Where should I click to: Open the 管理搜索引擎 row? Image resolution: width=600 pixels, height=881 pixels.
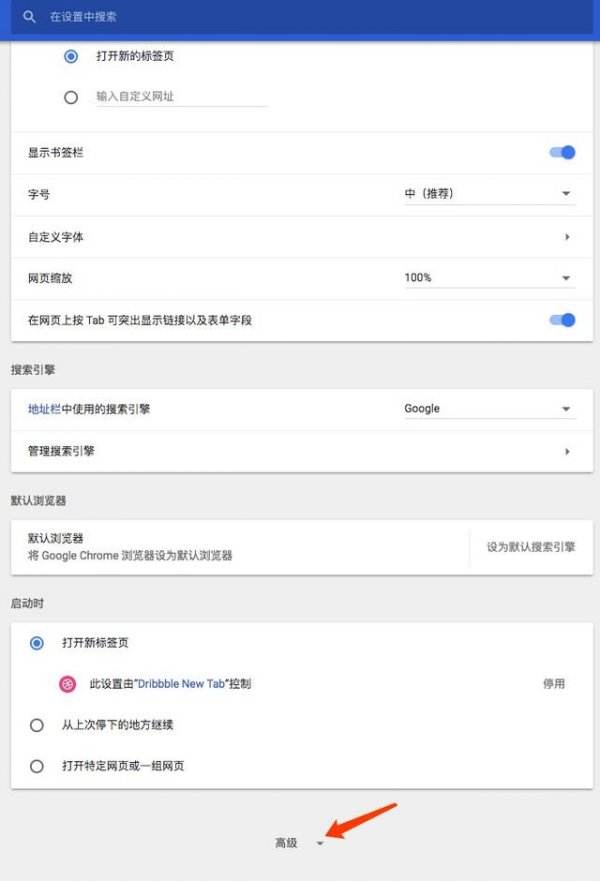click(300, 451)
